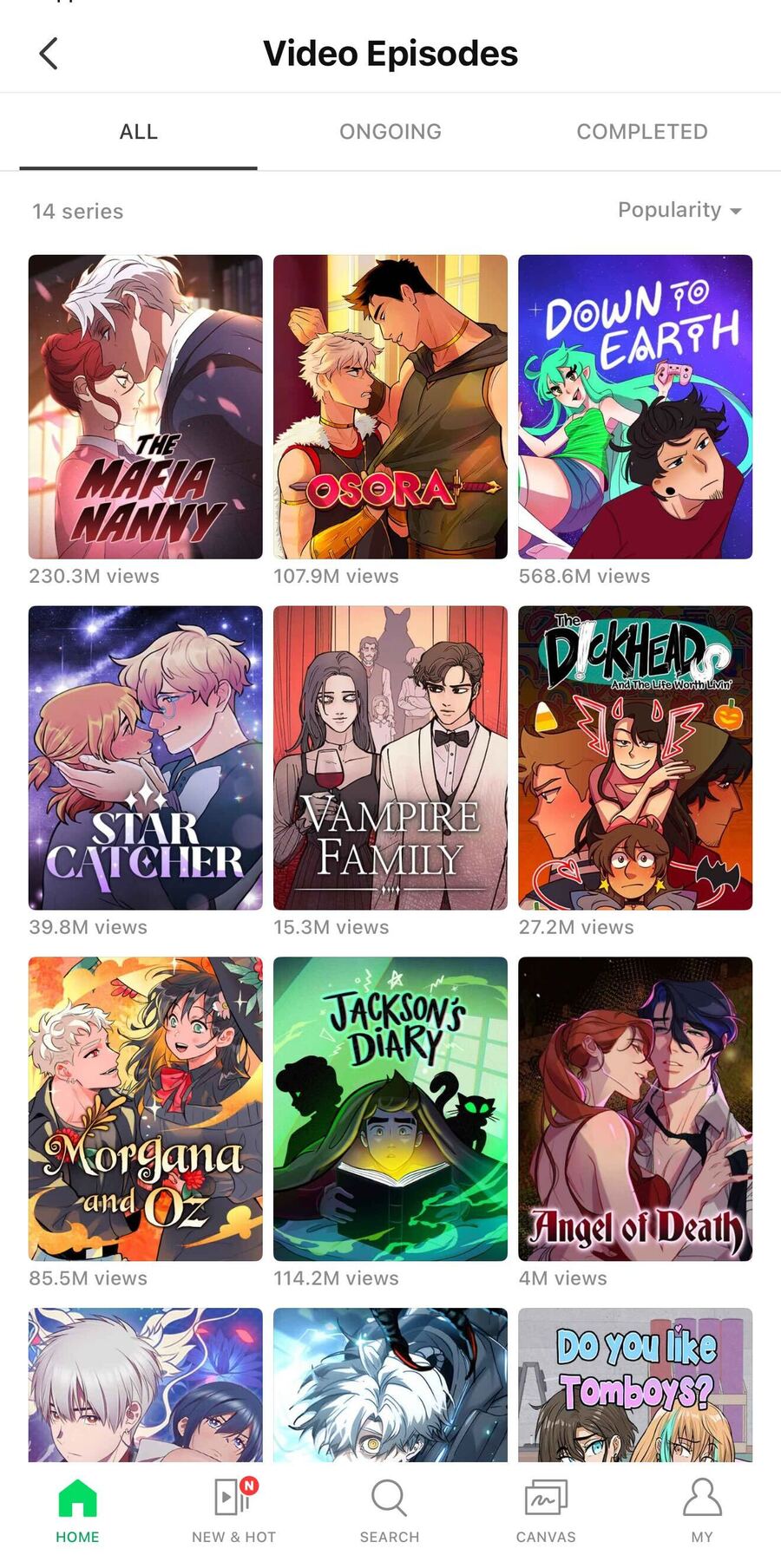Open the Angel of Death series

tap(635, 1109)
